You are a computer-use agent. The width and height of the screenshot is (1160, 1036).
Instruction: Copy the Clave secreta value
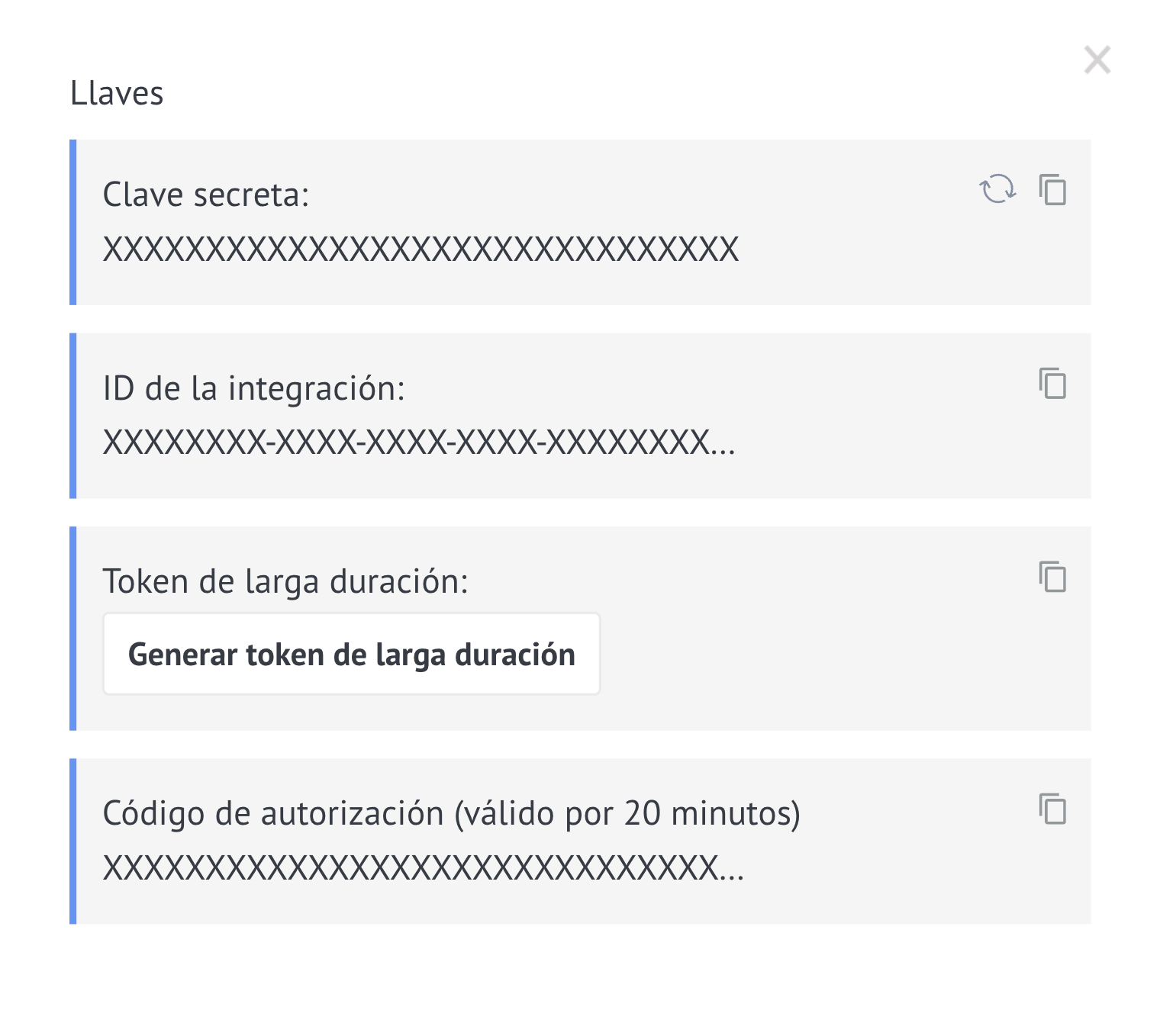pos(1052,189)
